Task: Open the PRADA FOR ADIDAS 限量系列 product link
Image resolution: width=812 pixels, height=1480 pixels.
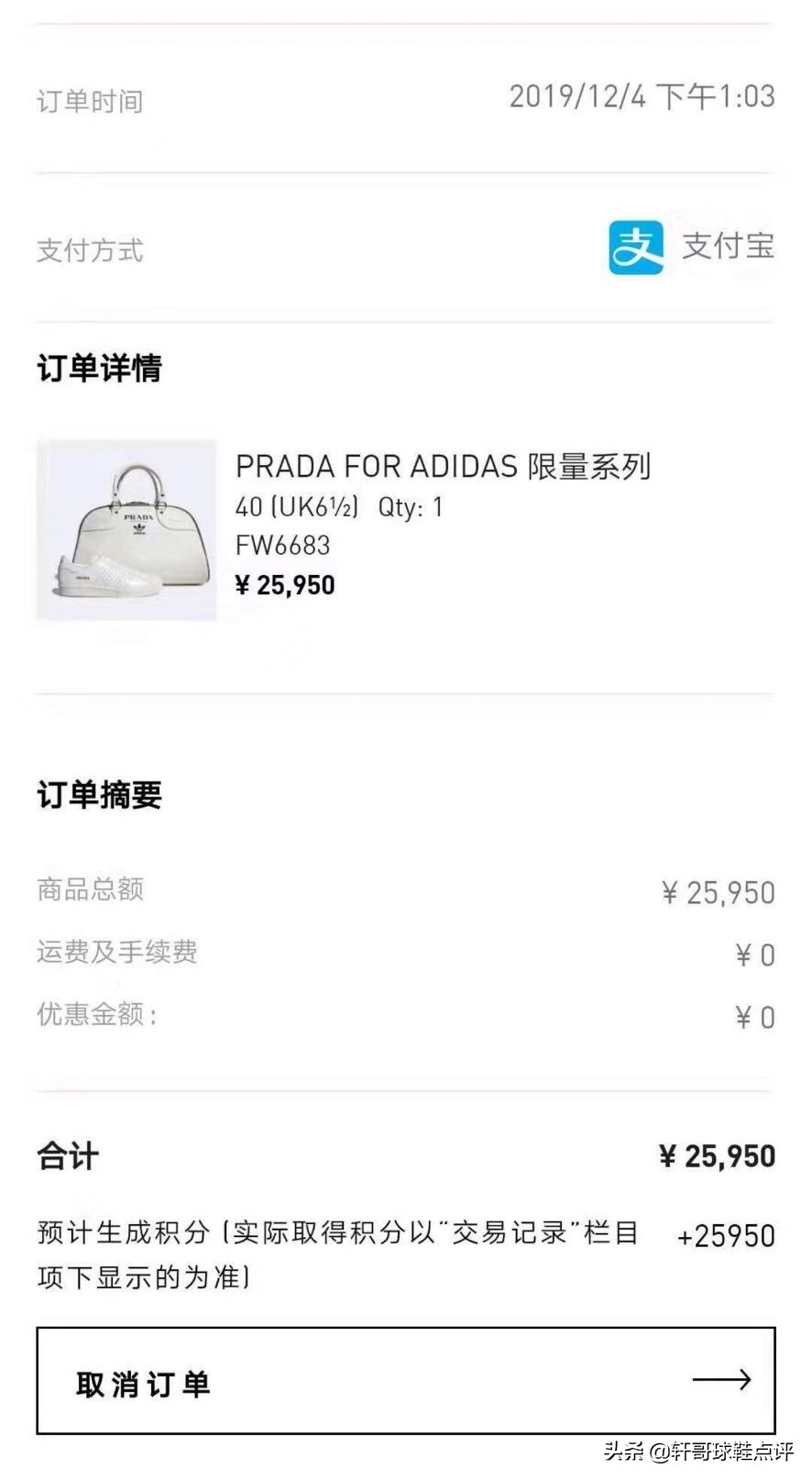Action: (443, 467)
